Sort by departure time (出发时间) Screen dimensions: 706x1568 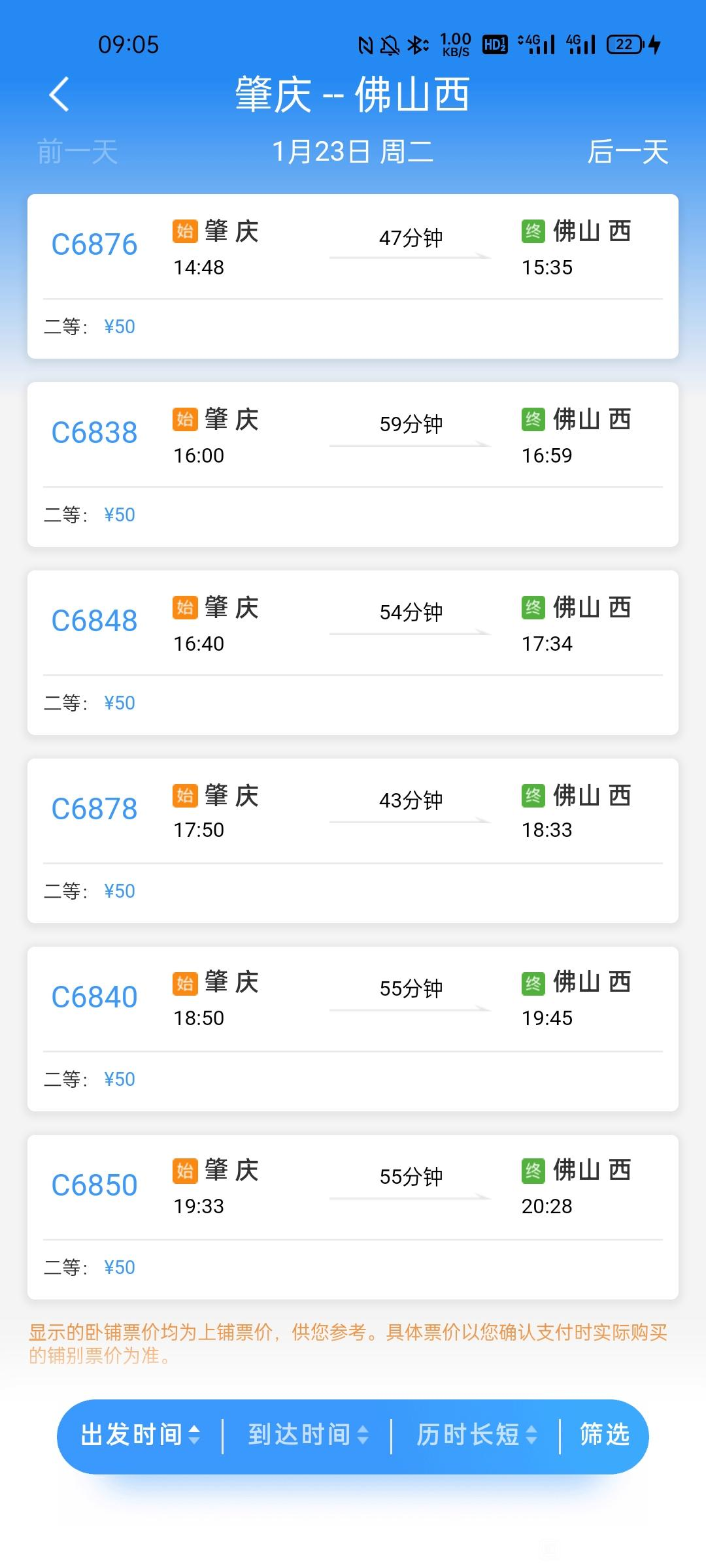140,1435
